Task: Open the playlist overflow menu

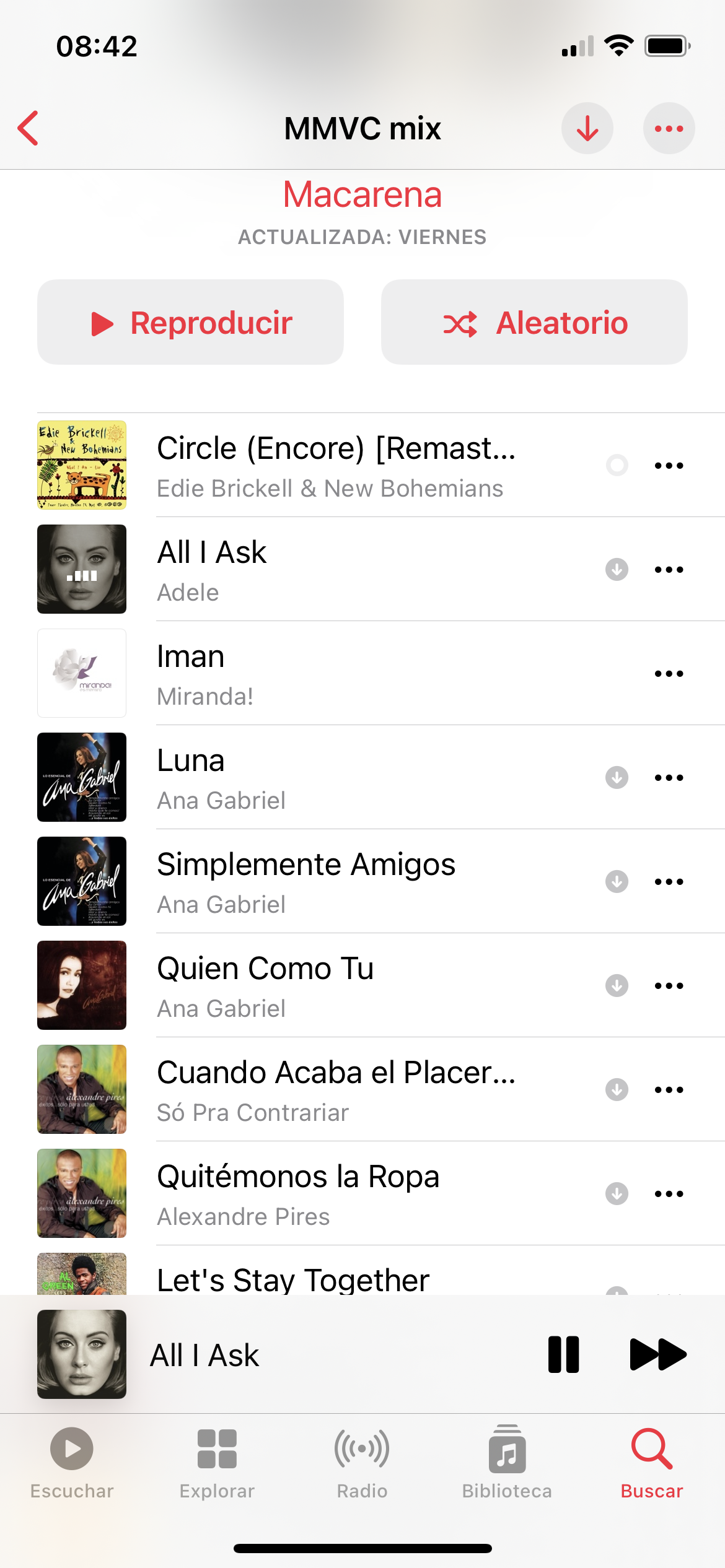Action: (669, 128)
